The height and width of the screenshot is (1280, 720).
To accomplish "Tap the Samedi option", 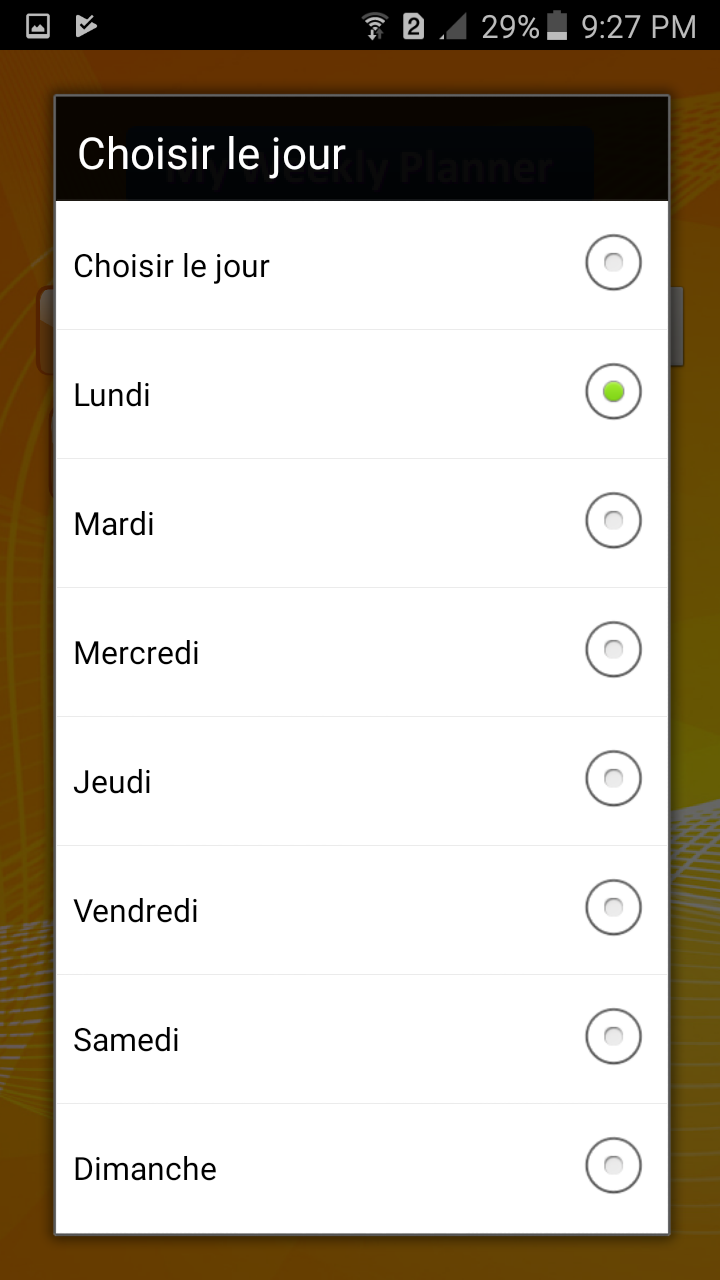I will [x=362, y=1039].
